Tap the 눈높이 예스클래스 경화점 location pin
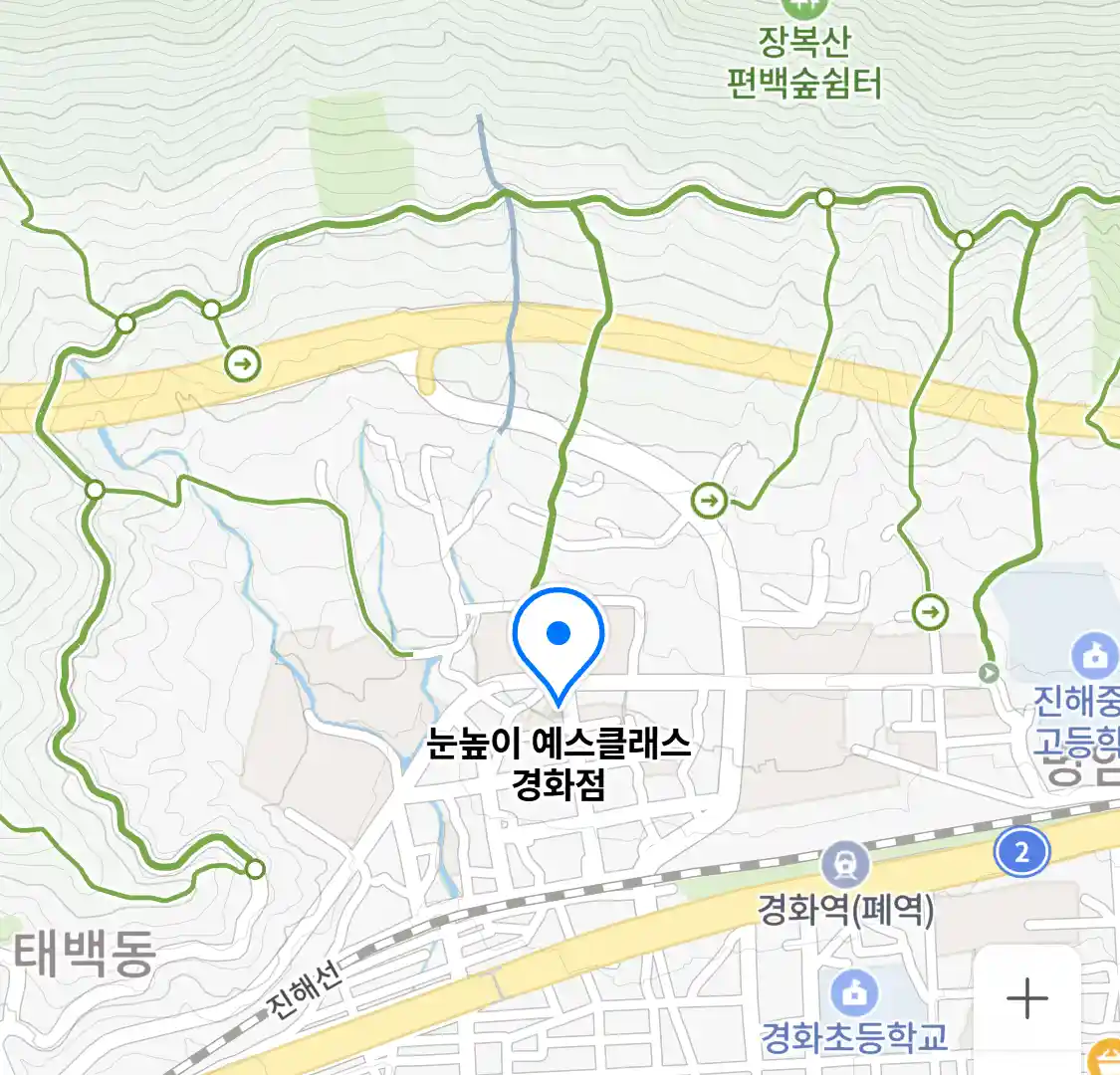Image resolution: width=1120 pixels, height=1075 pixels. (x=559, y=638)
